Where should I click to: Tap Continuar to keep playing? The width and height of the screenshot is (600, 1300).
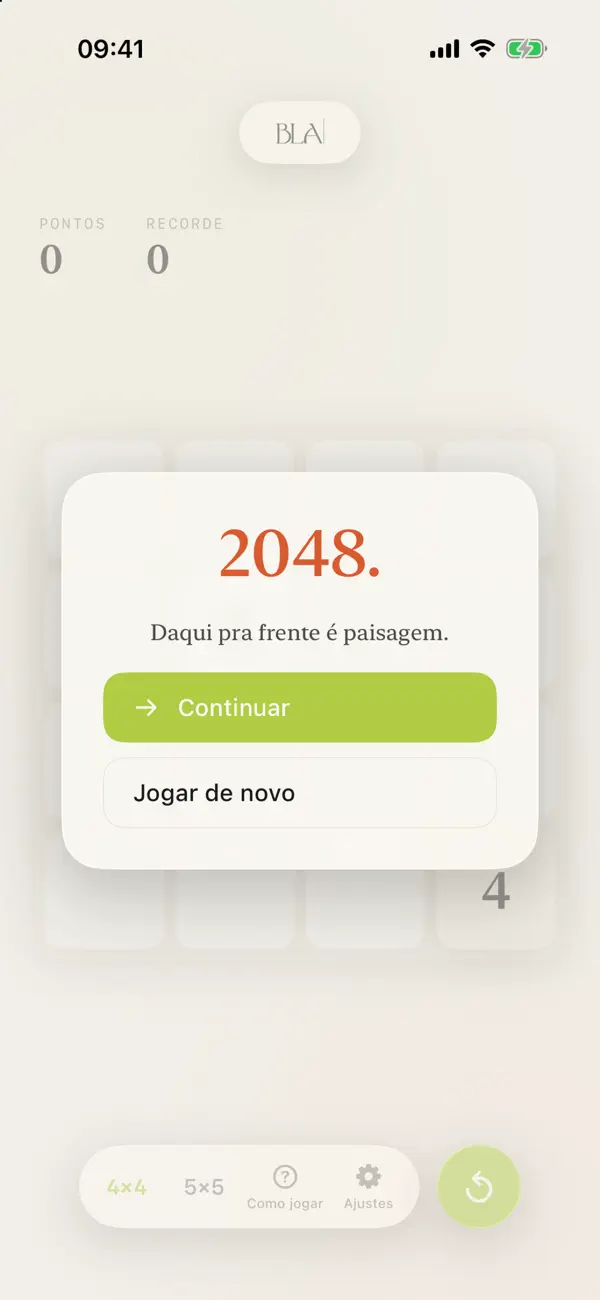point(300,707)
